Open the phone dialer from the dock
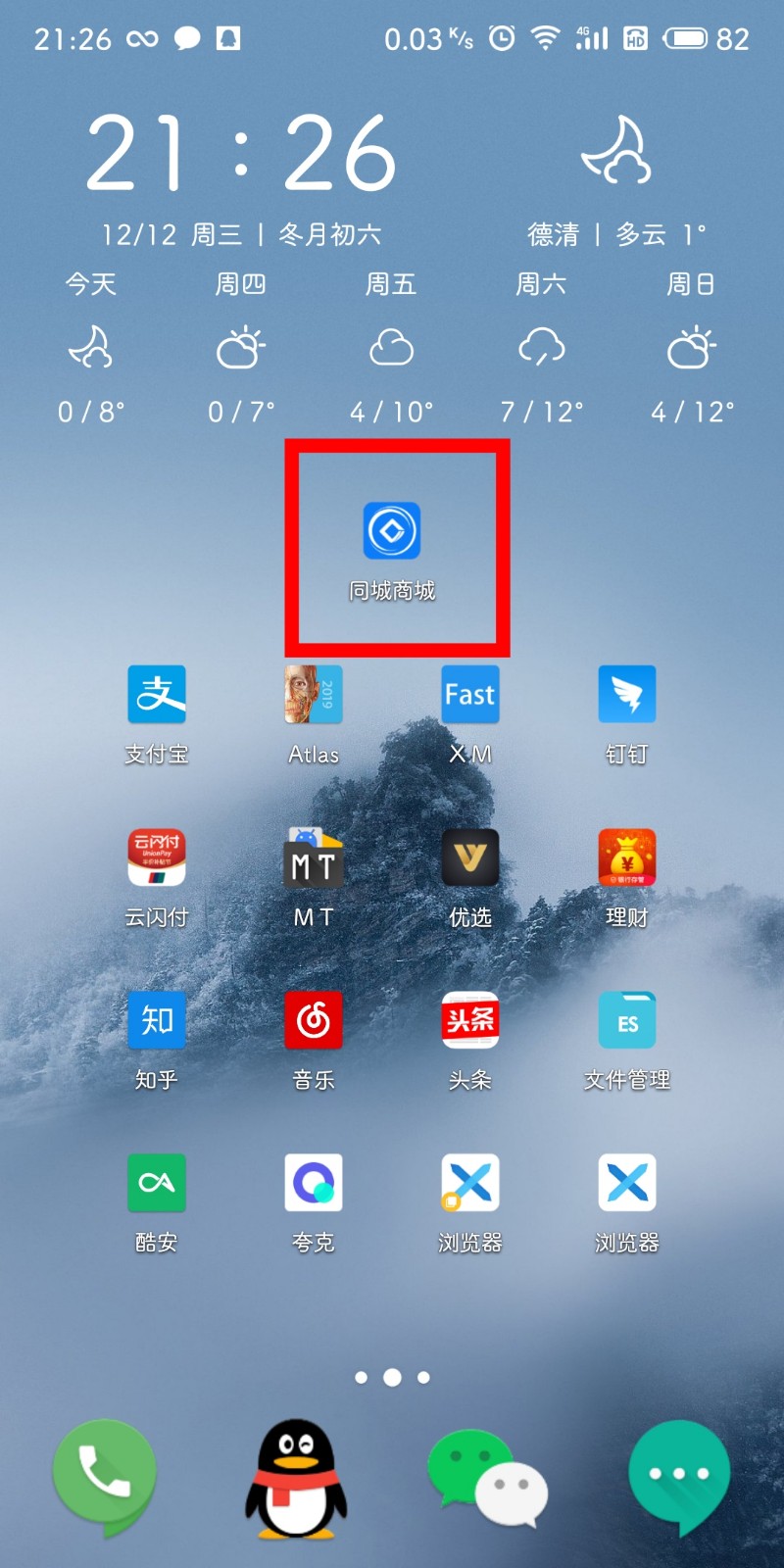784x1568 pixels. [x=104, y=1473]
